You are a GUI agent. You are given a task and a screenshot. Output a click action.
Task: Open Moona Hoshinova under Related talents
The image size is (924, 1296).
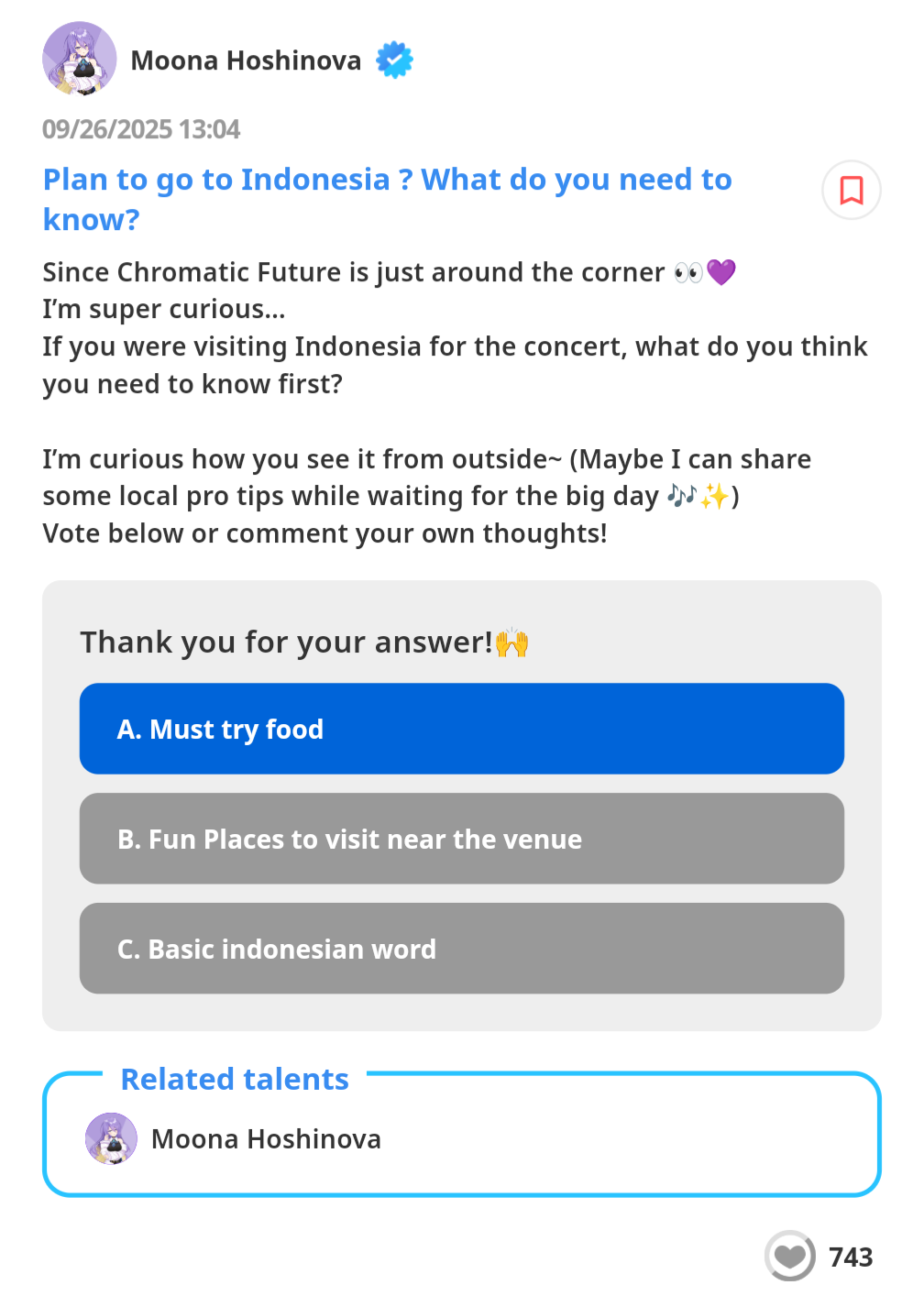[265, 1138]
